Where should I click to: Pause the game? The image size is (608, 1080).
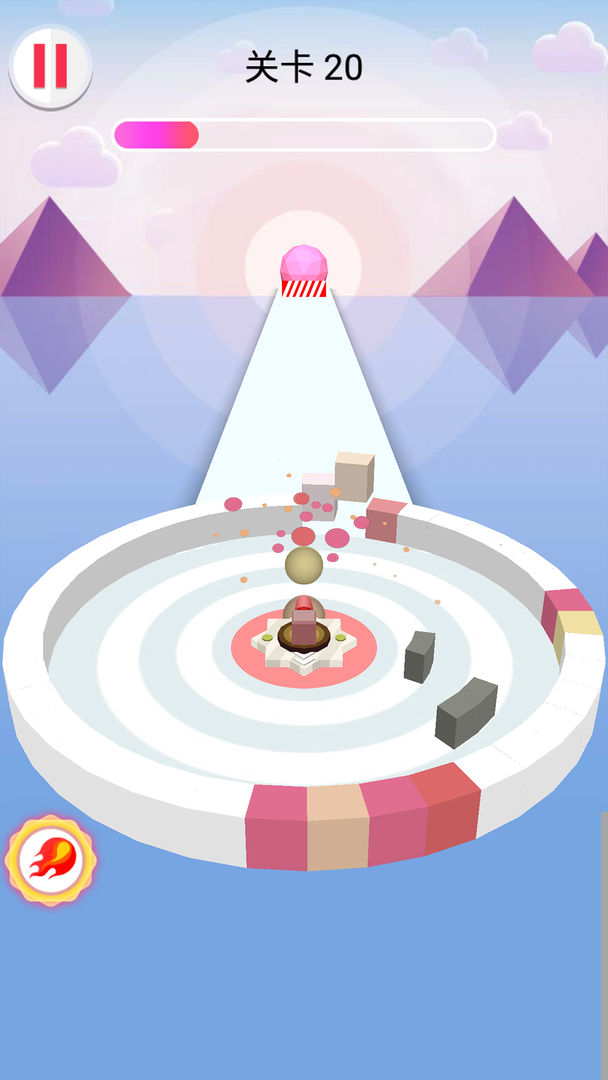tap(50, 67)
